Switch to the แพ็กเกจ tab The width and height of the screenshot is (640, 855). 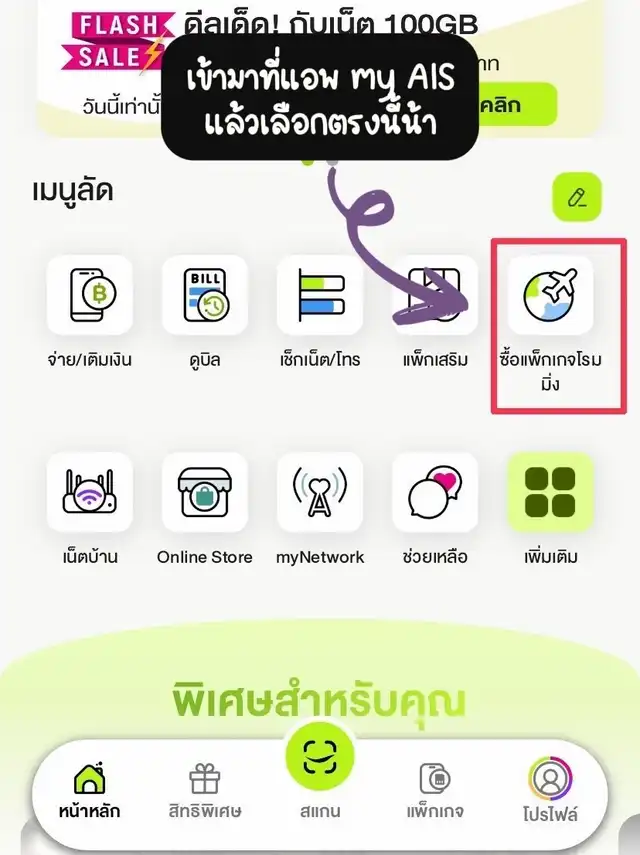pos(435,791)
